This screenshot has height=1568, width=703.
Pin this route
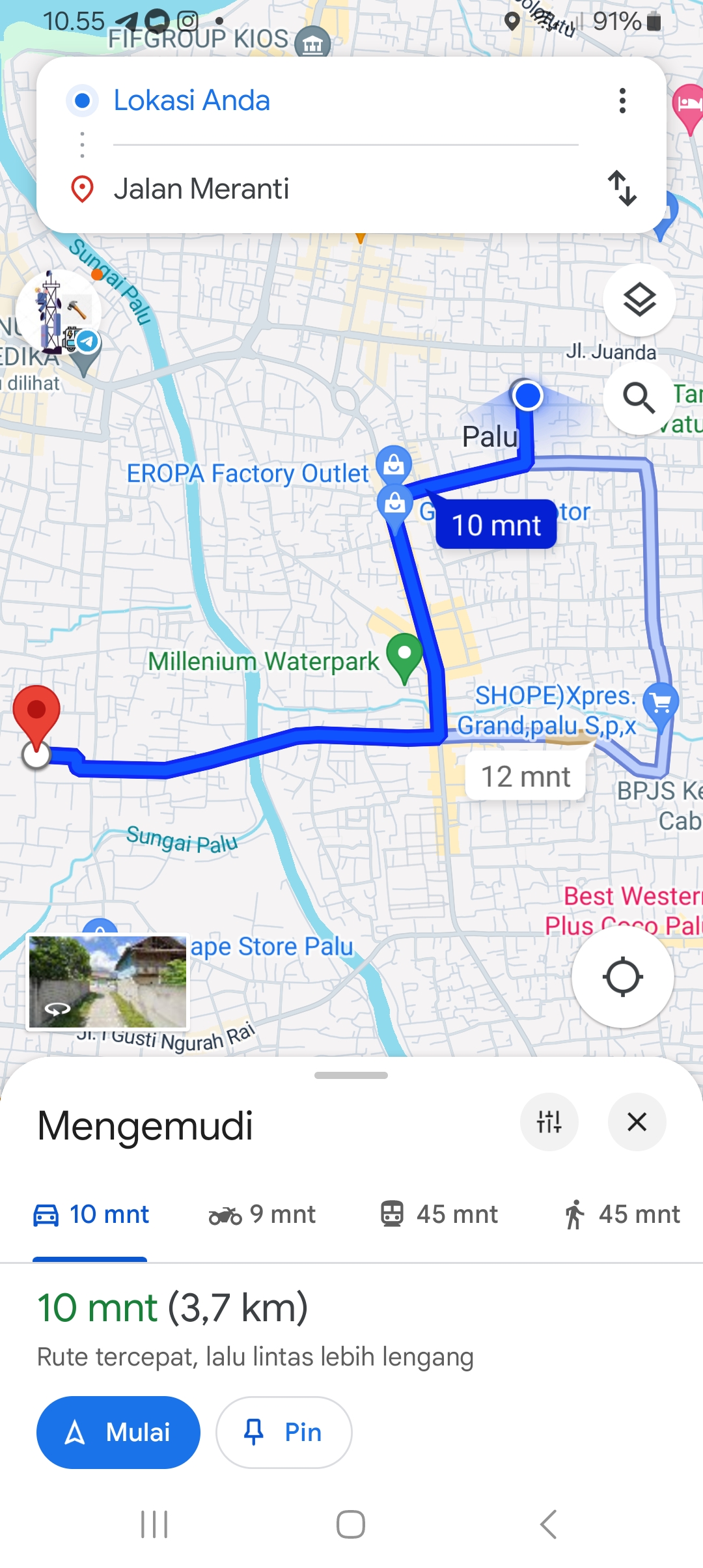[x=284, y=1433]
